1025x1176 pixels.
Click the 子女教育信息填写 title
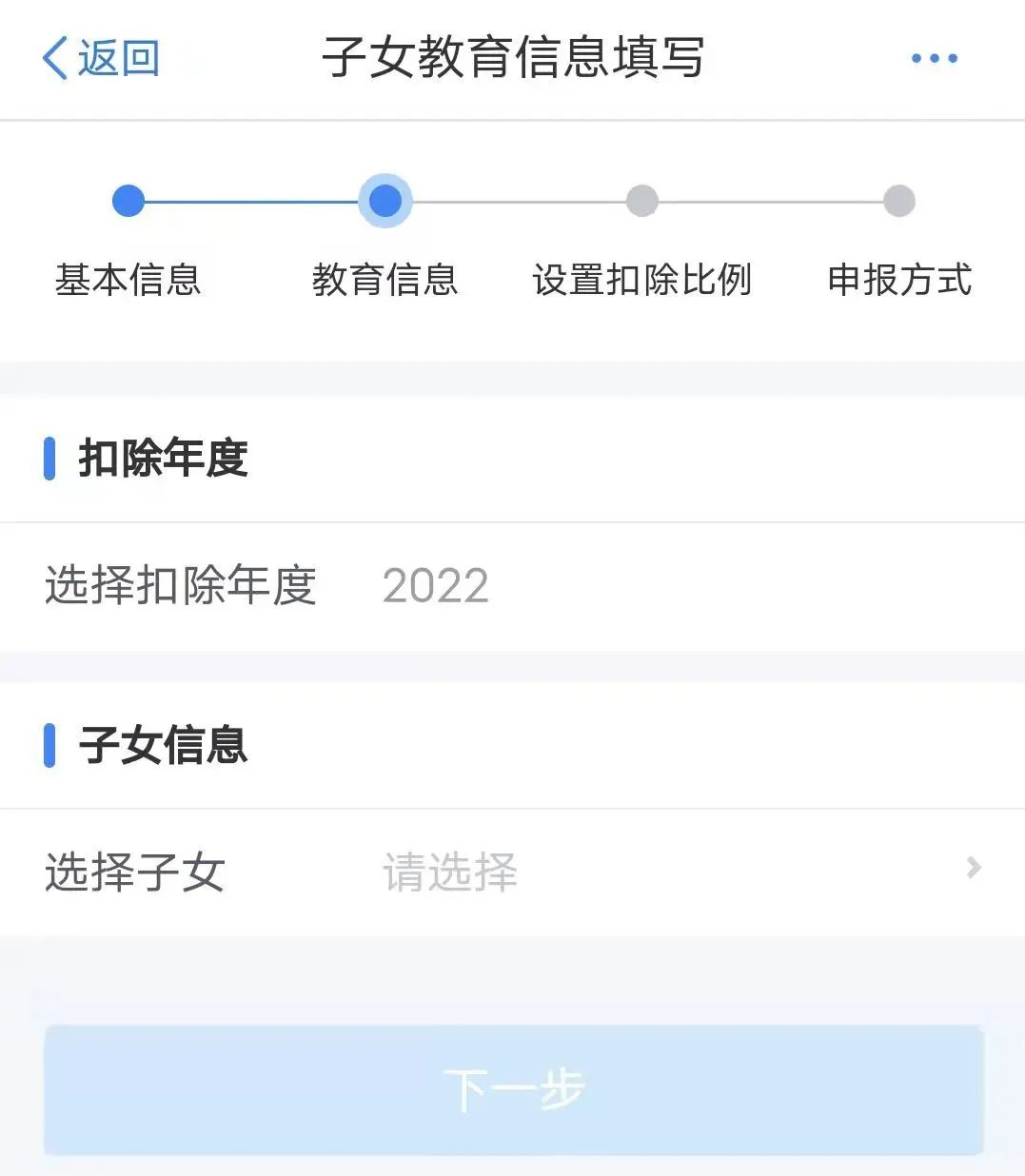pos(512,57)
